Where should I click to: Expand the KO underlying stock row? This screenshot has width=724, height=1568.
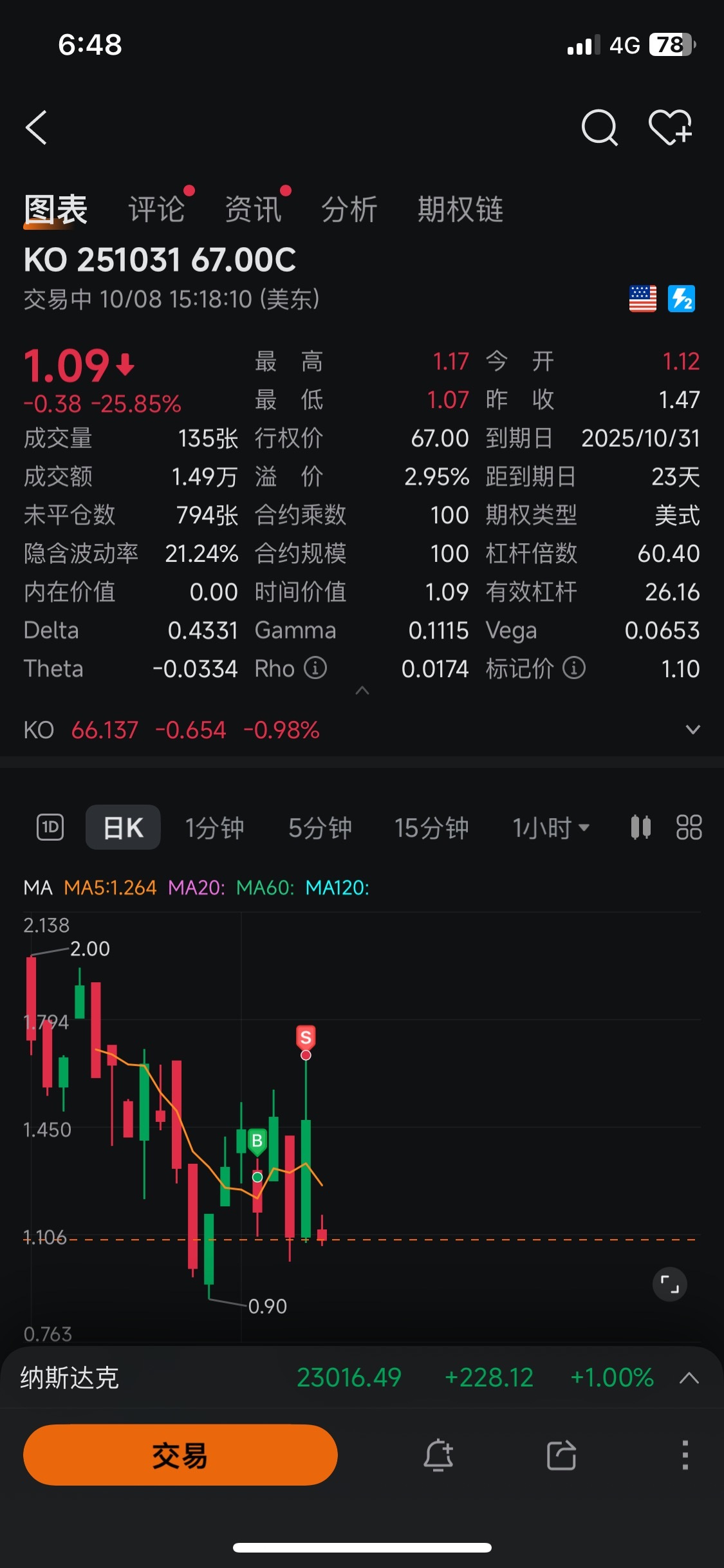point(693,730)
